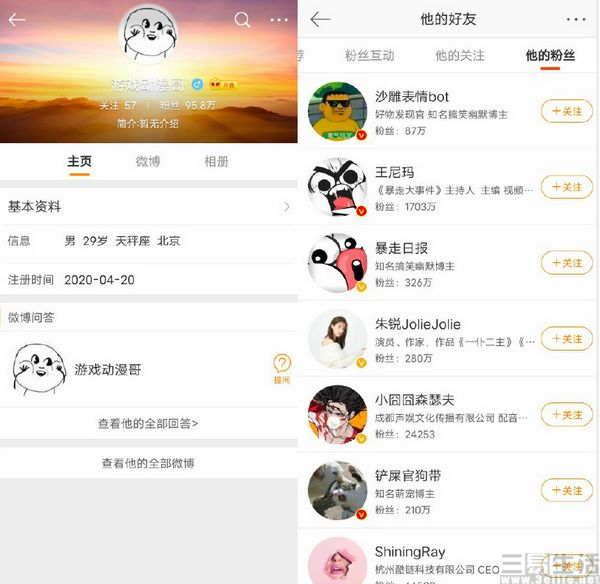Screen dimensions: 600x584
Task: Switch to the 微博 tab
Action: (148, 162)
